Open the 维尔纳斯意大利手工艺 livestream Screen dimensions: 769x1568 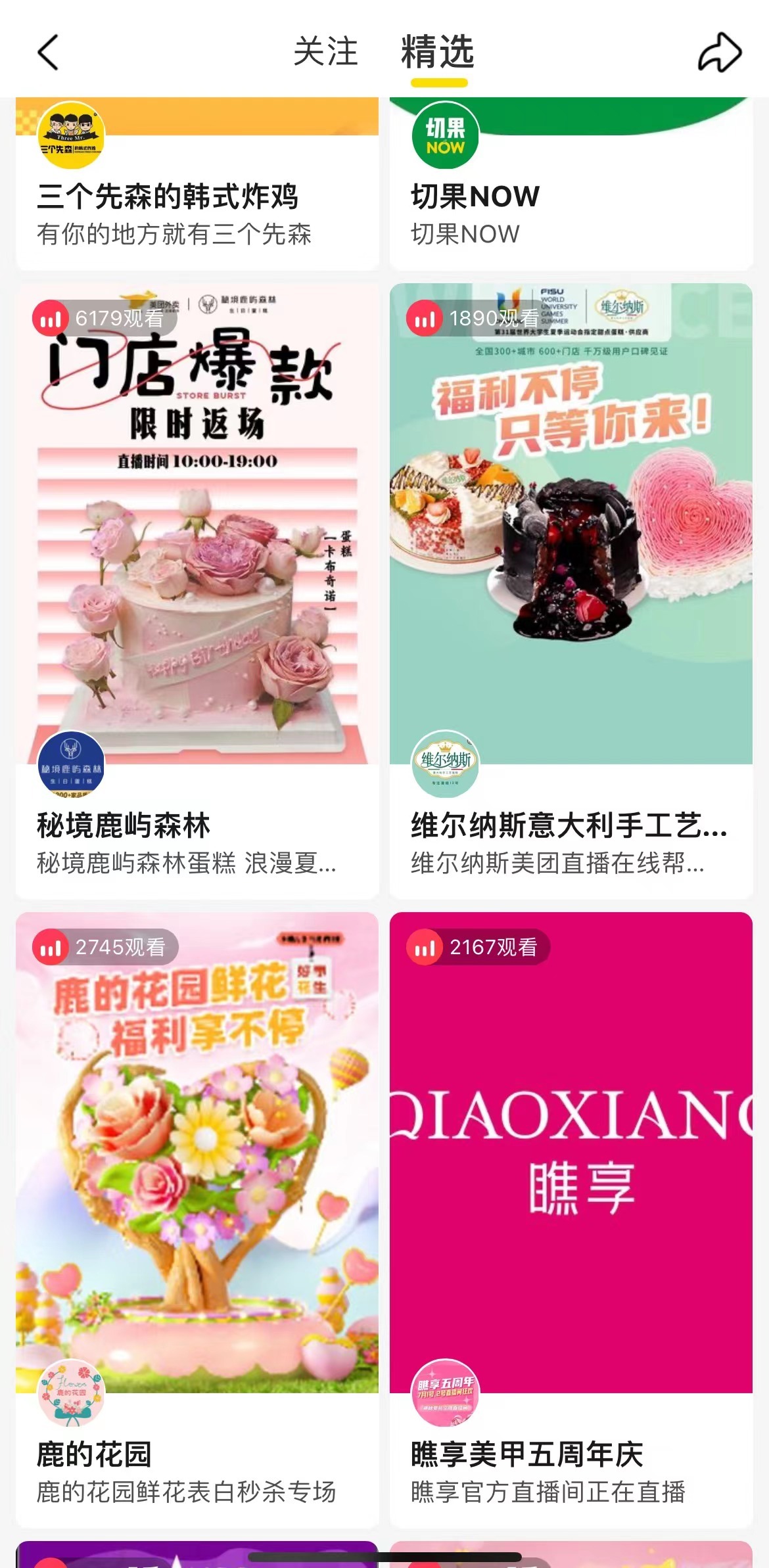coord(571,591)
